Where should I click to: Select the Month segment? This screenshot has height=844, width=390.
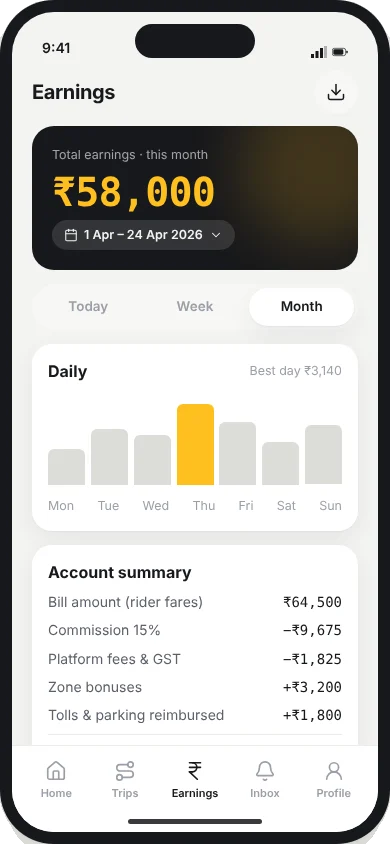tap(301, 307)
